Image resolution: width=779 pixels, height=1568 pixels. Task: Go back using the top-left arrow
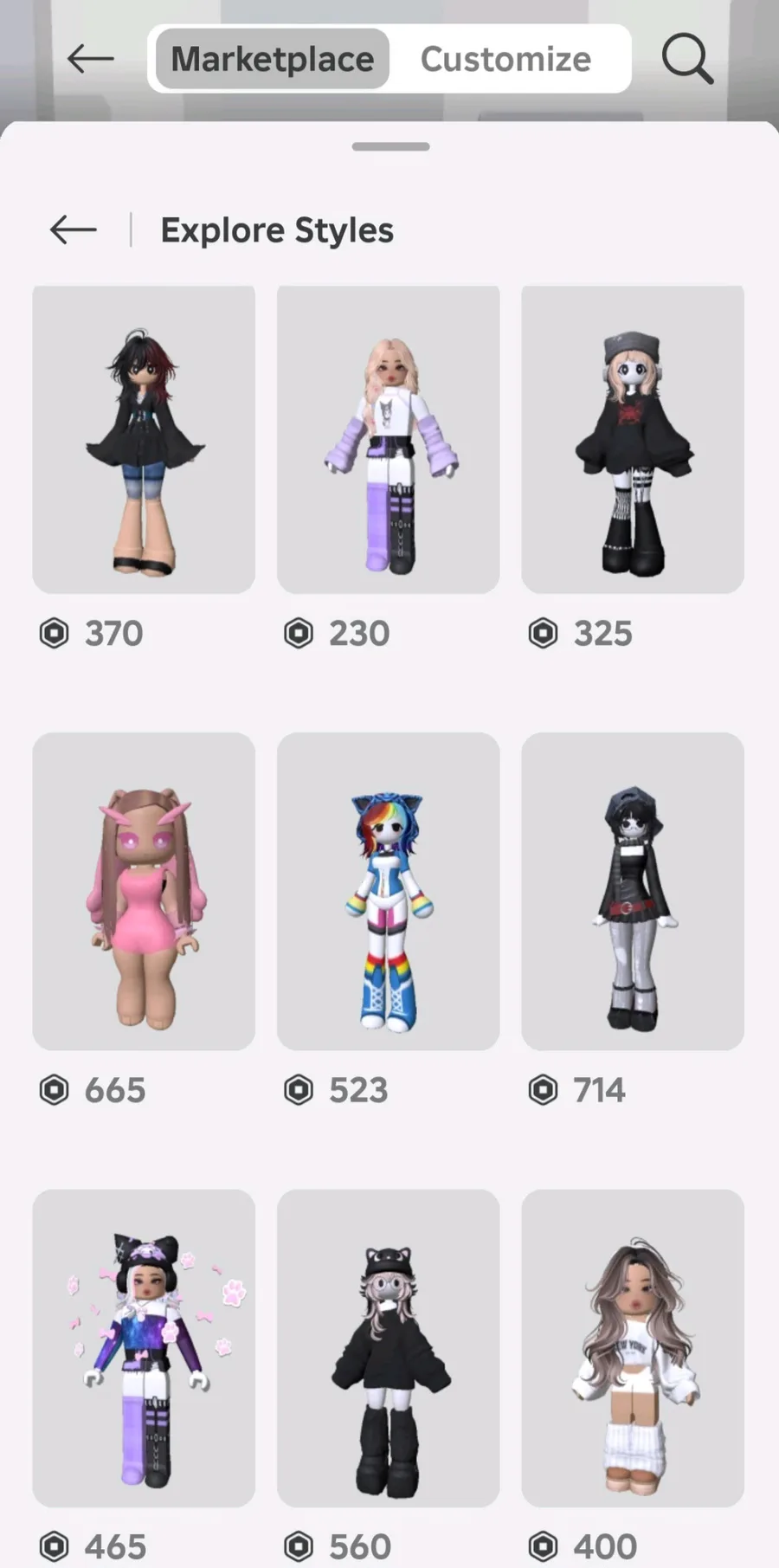(91, 59)
